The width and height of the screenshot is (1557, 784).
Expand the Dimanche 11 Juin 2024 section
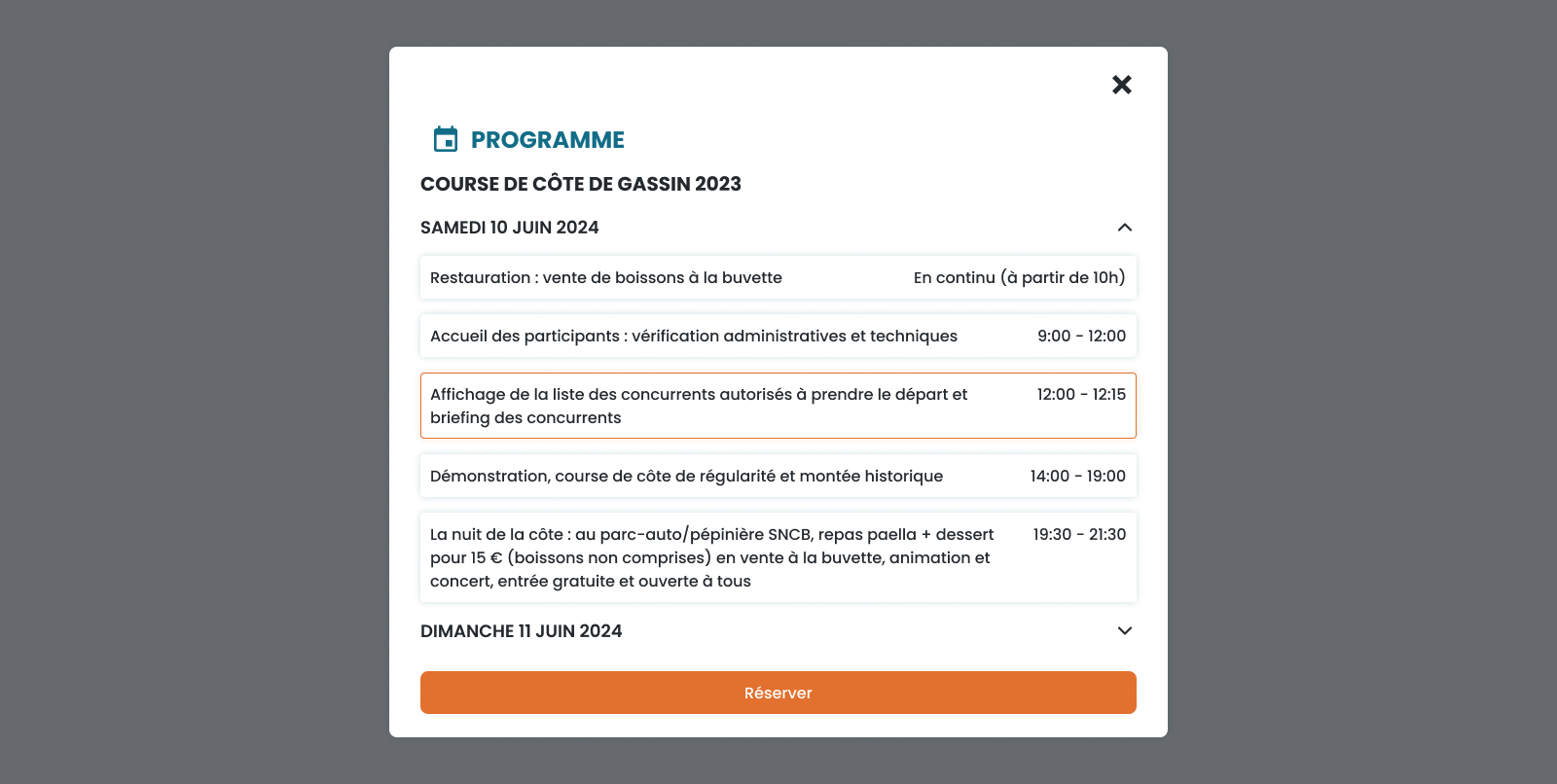click(1124, 631)
